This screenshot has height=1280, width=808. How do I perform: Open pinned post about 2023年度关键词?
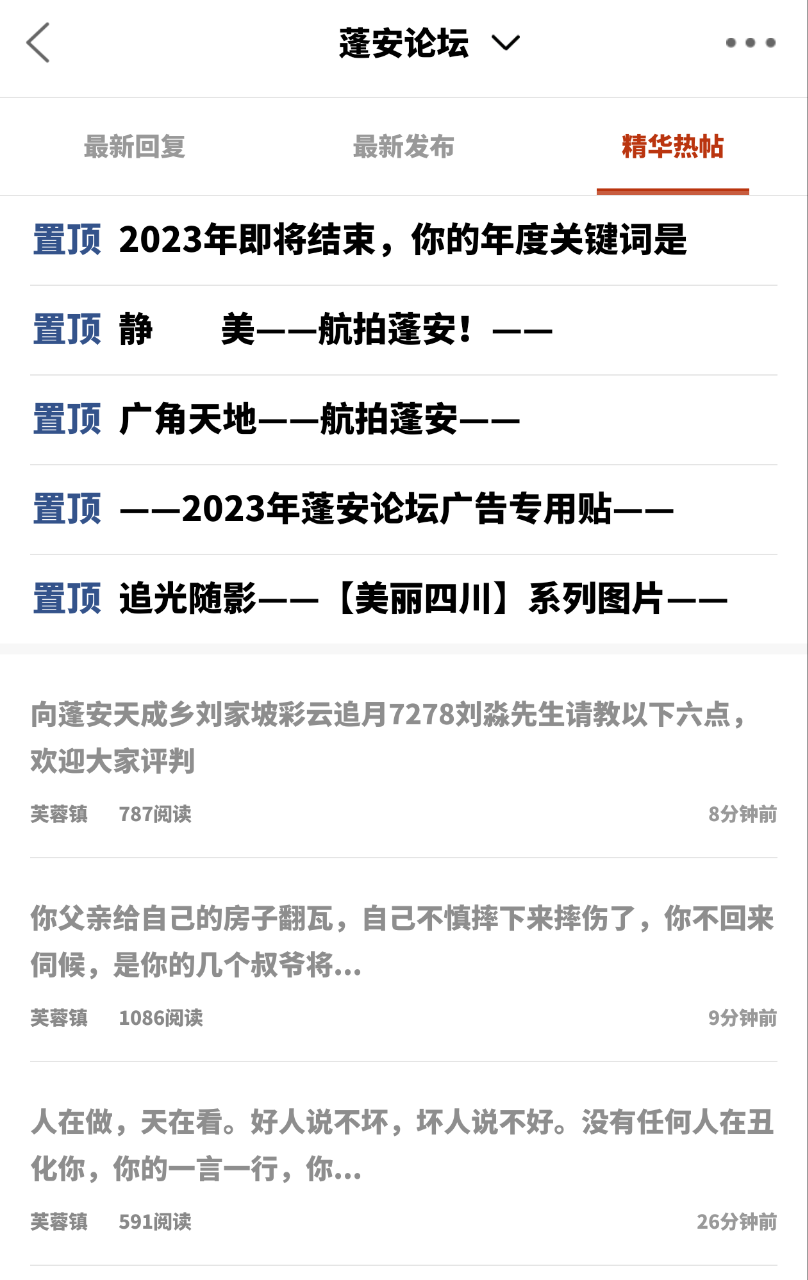(402, 240)
